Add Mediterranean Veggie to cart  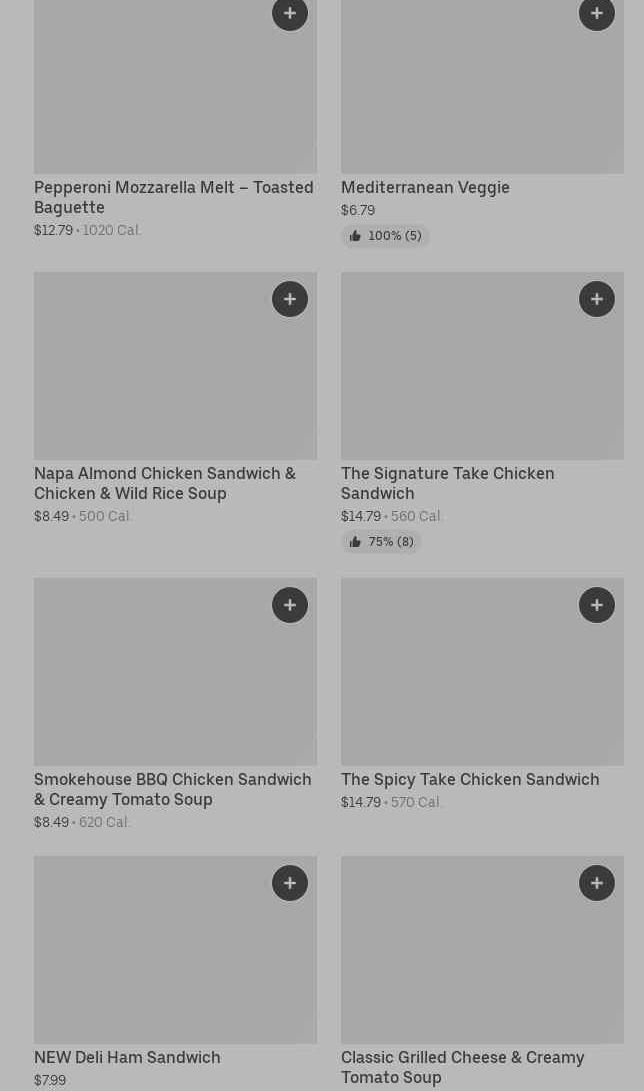[x=597, y=14]
